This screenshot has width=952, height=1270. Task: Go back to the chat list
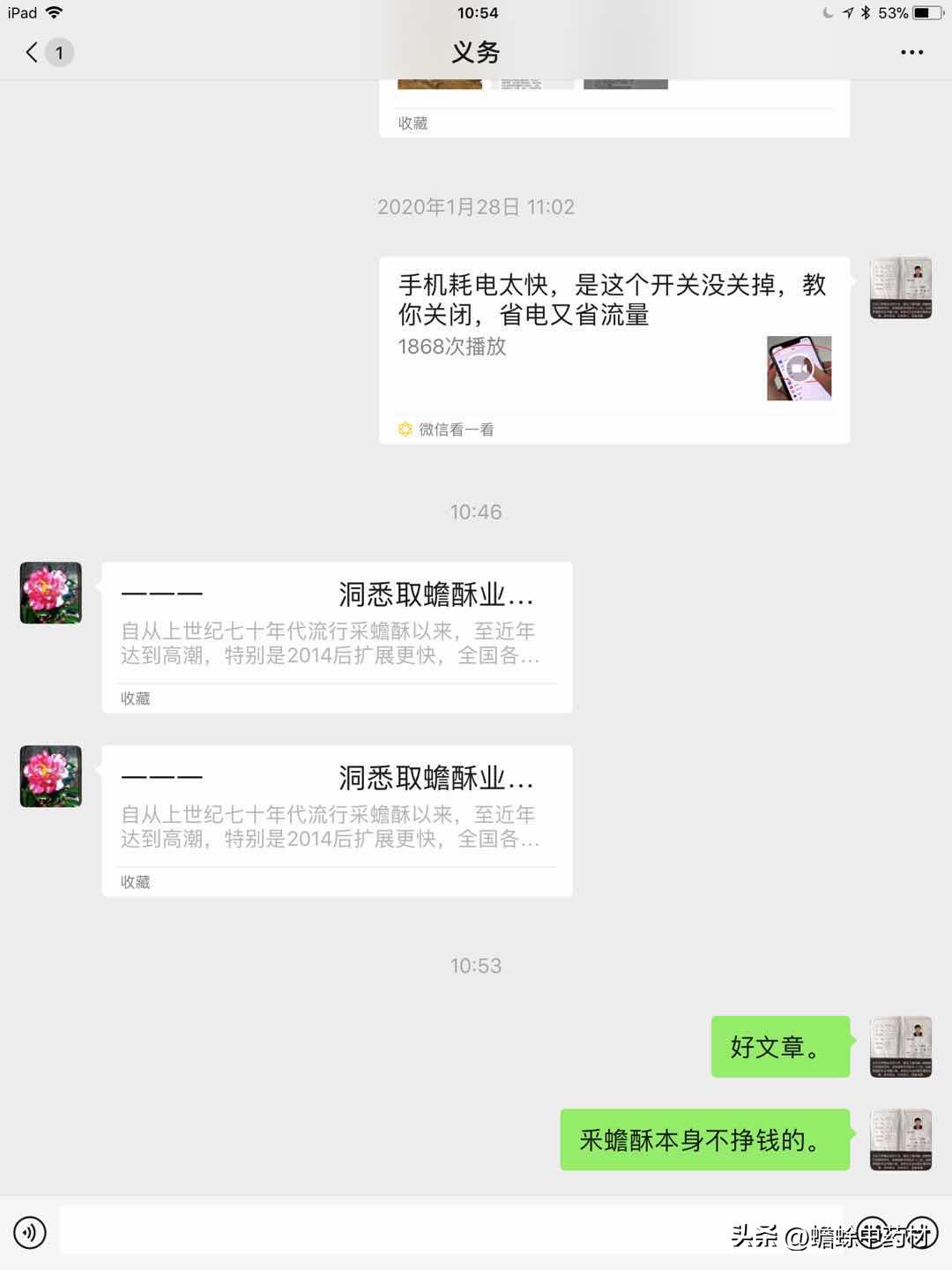point(33,53)
